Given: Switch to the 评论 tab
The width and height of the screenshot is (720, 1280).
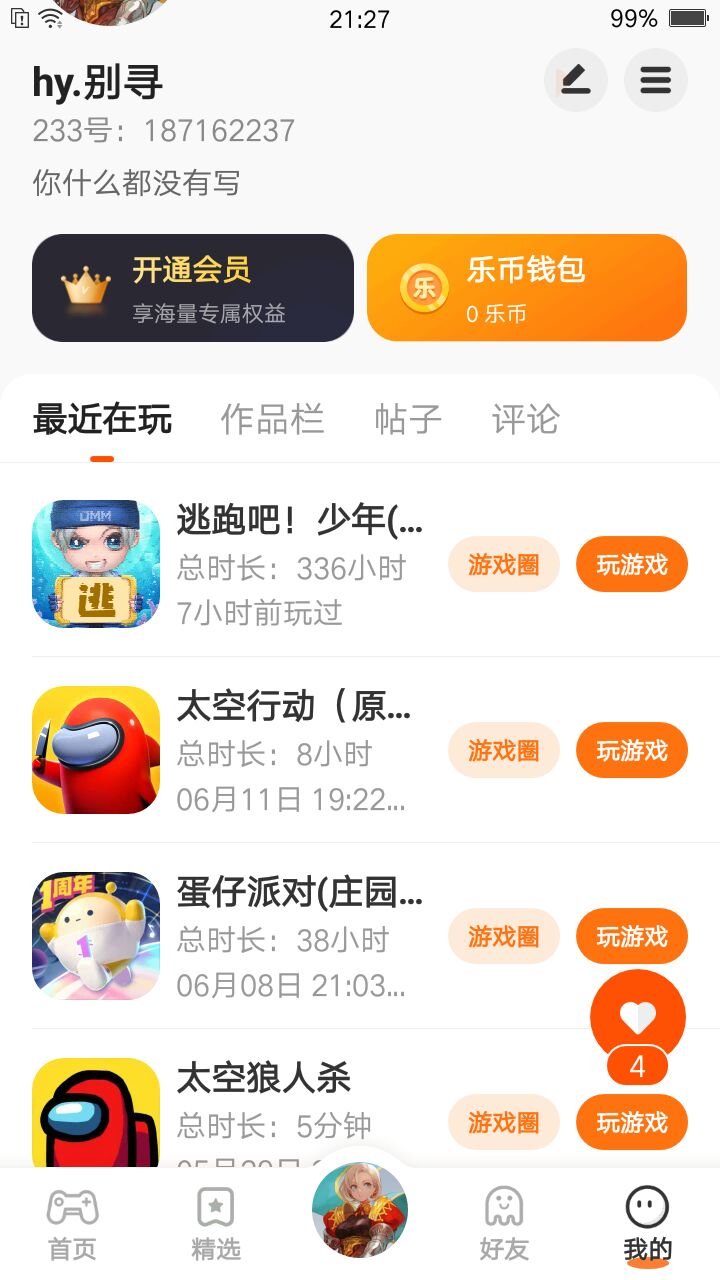Looking at the screenshot, I should coord(525,419).
